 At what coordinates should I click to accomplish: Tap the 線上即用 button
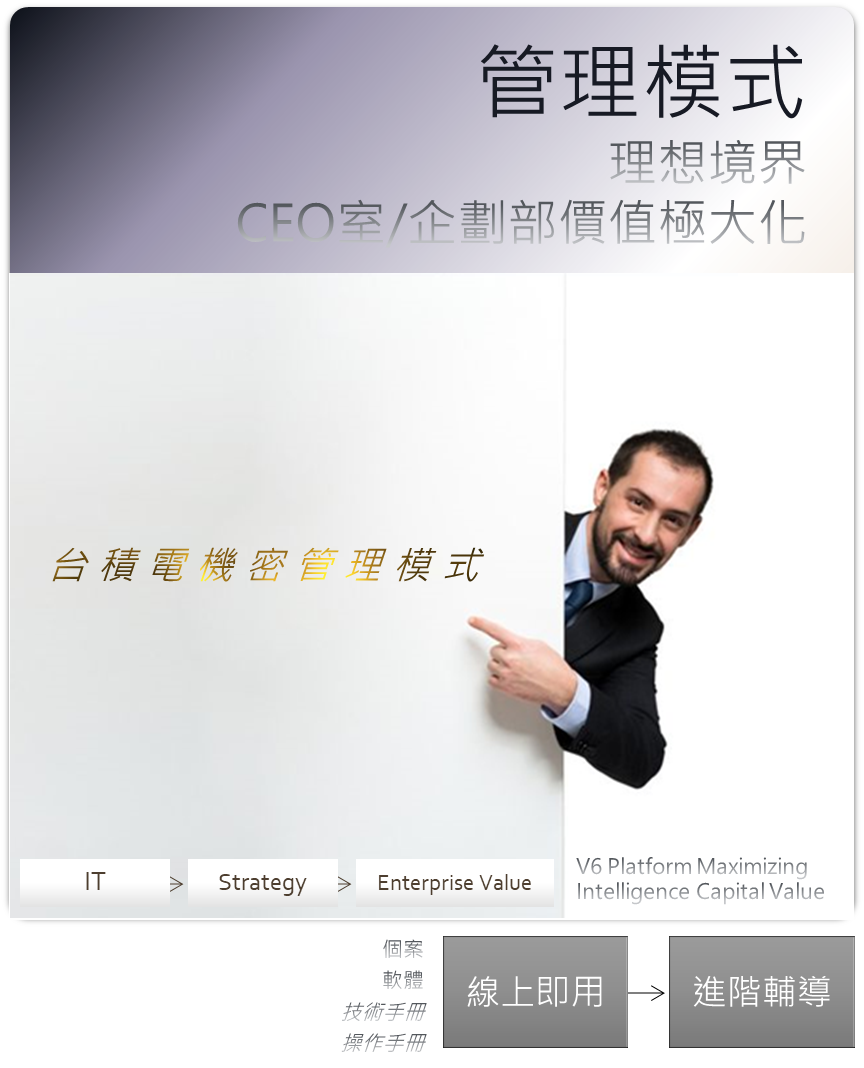coord(535,992)
